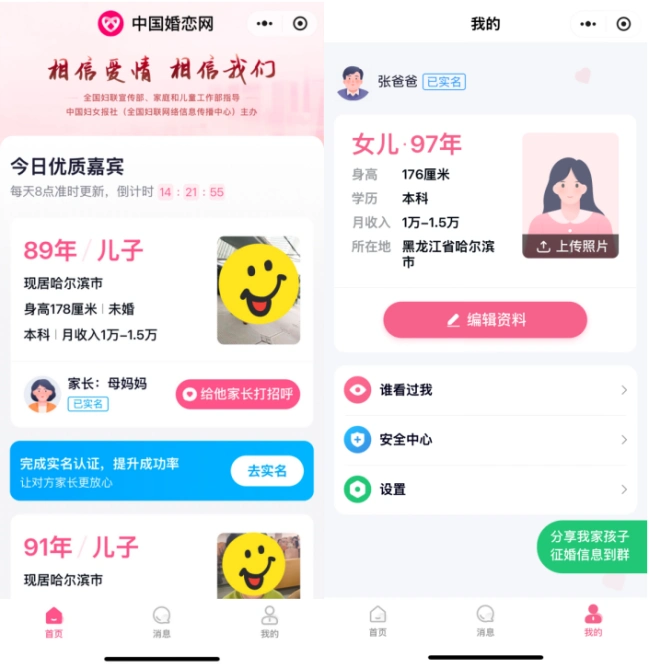
Task: Share the child's marriage profile to a group
Action: pyautogui.click(x=592, y=546)
